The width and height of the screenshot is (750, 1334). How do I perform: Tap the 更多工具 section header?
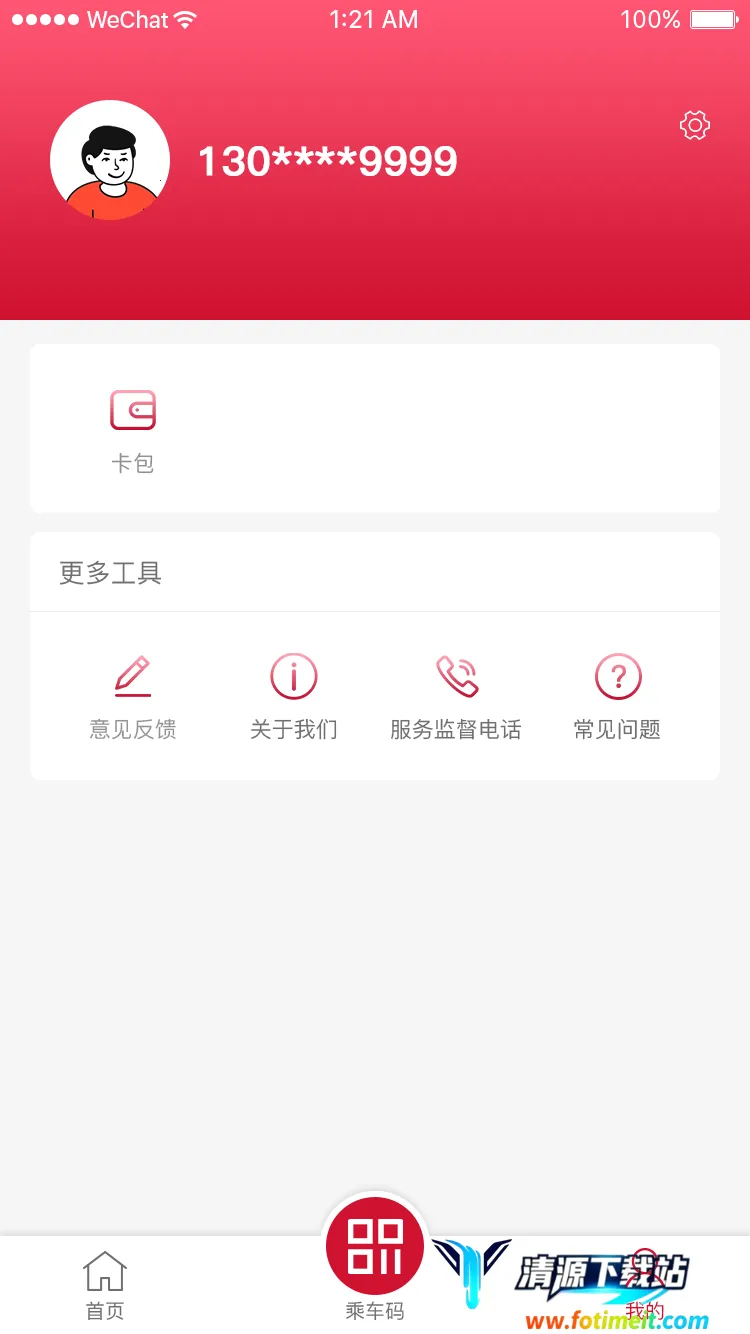coord(110,572)
